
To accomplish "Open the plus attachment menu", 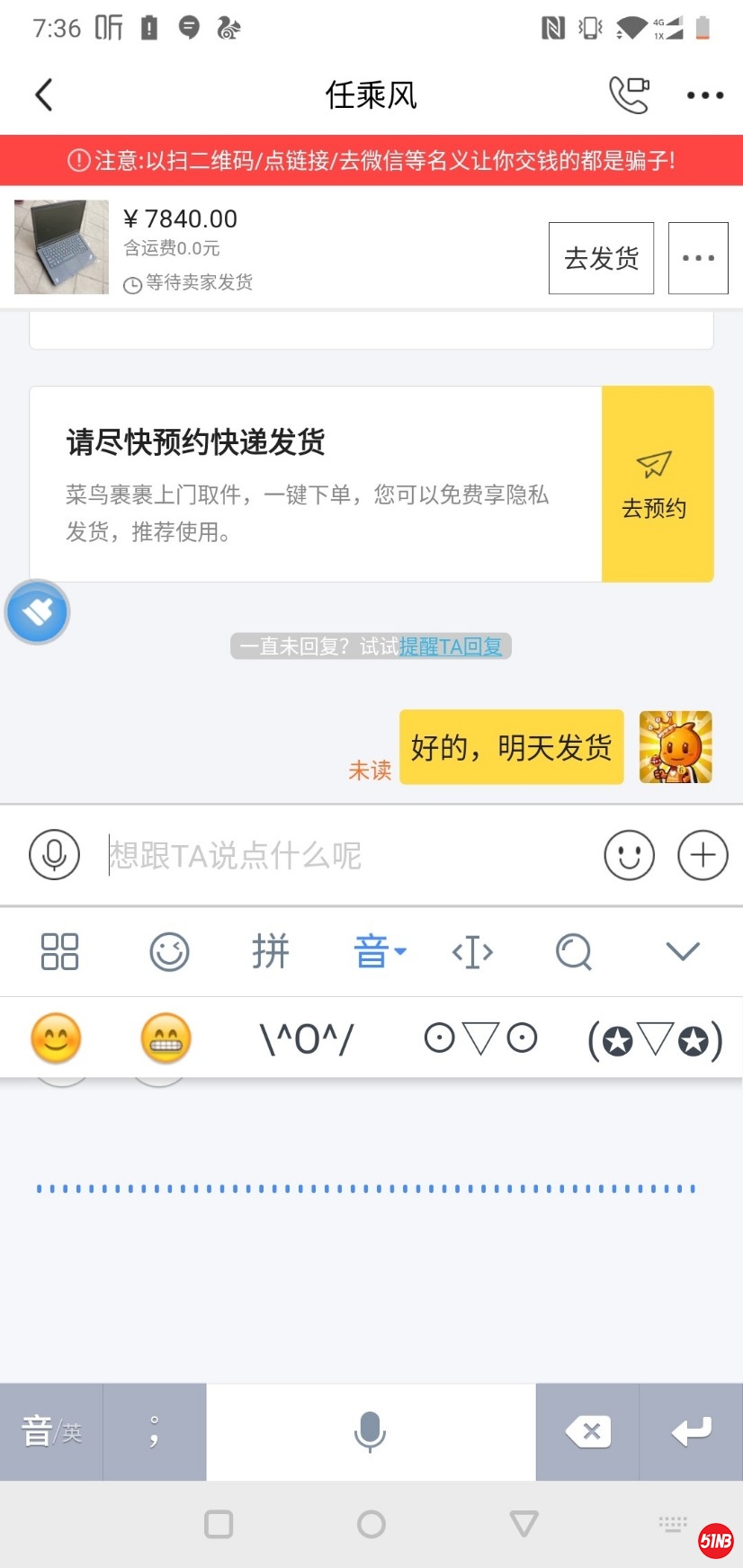I will 703,854.
